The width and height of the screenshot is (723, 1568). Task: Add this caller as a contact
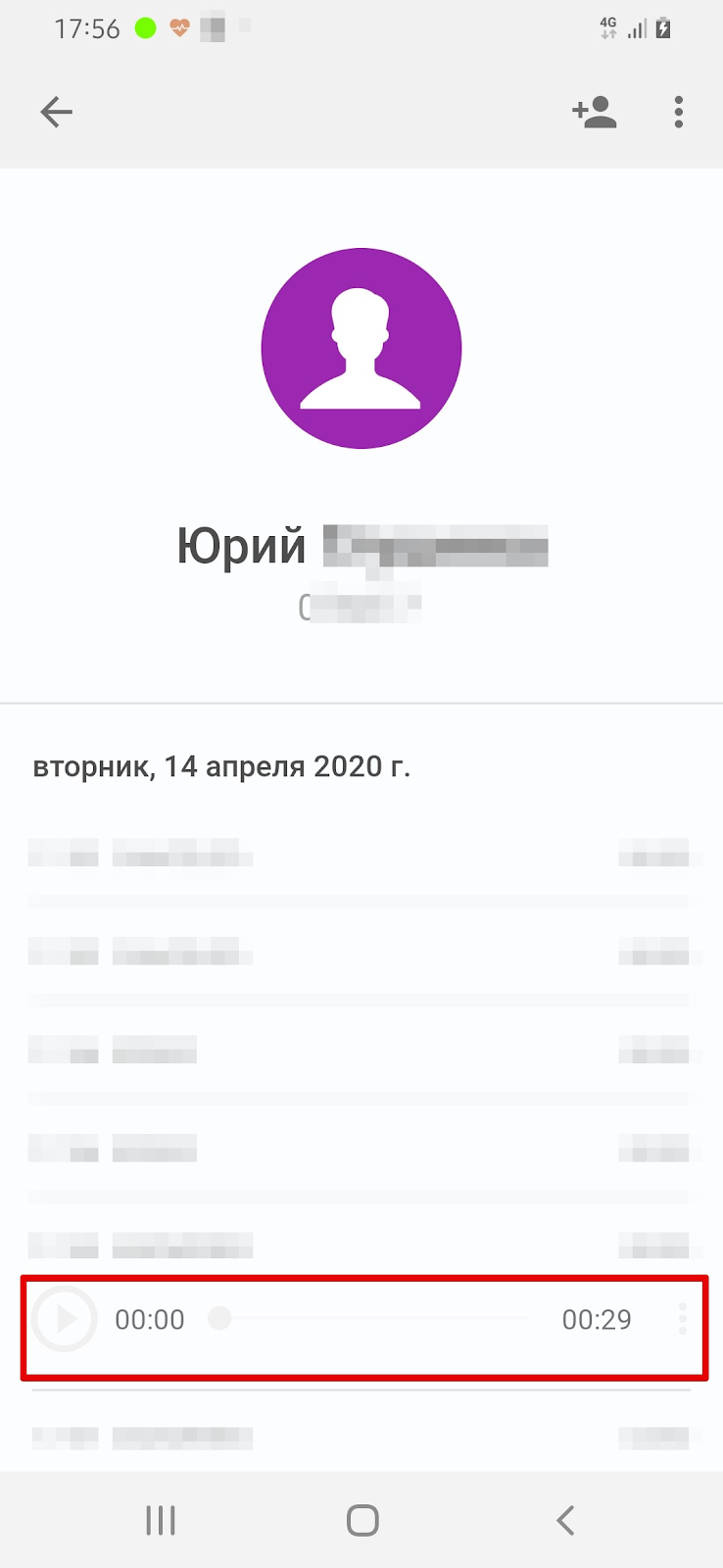pos(594,113)
